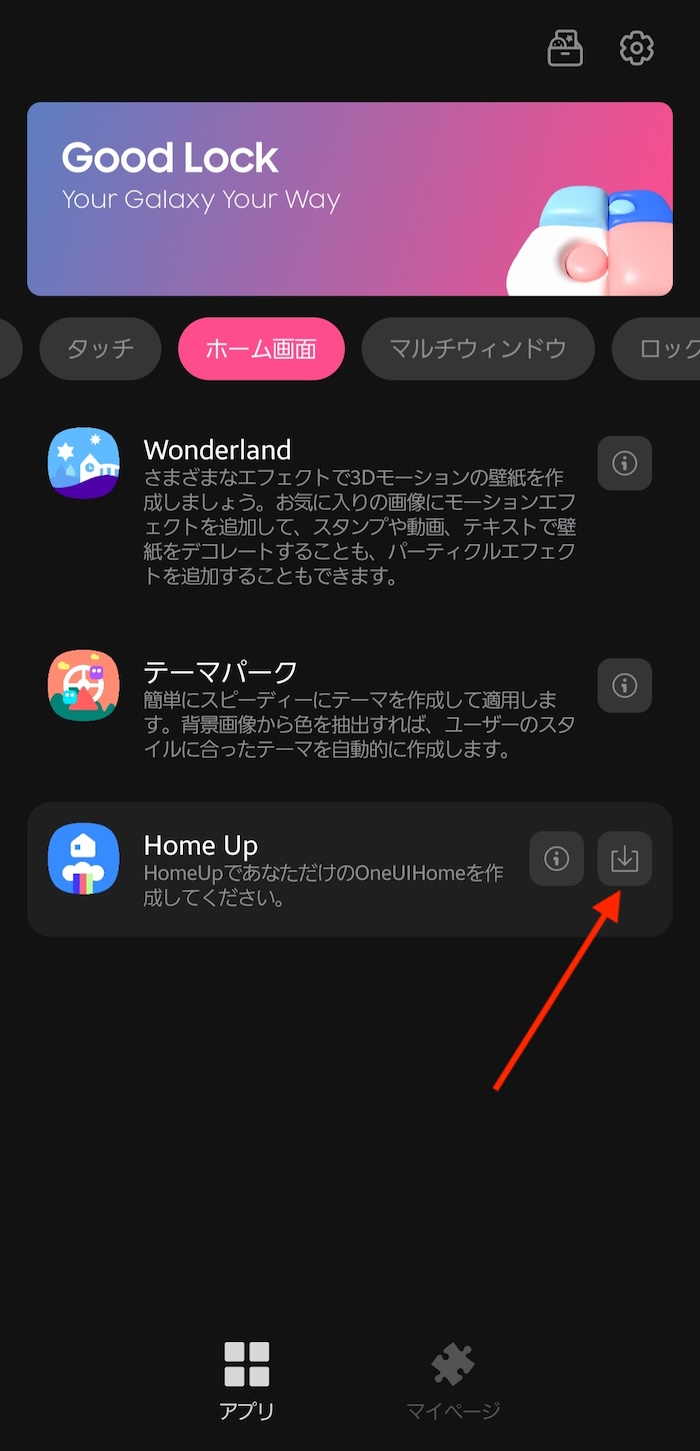The width and height of the screenshot is (700, 1451).
Task: View info for Home Up
Action: (x=557, y=859)
